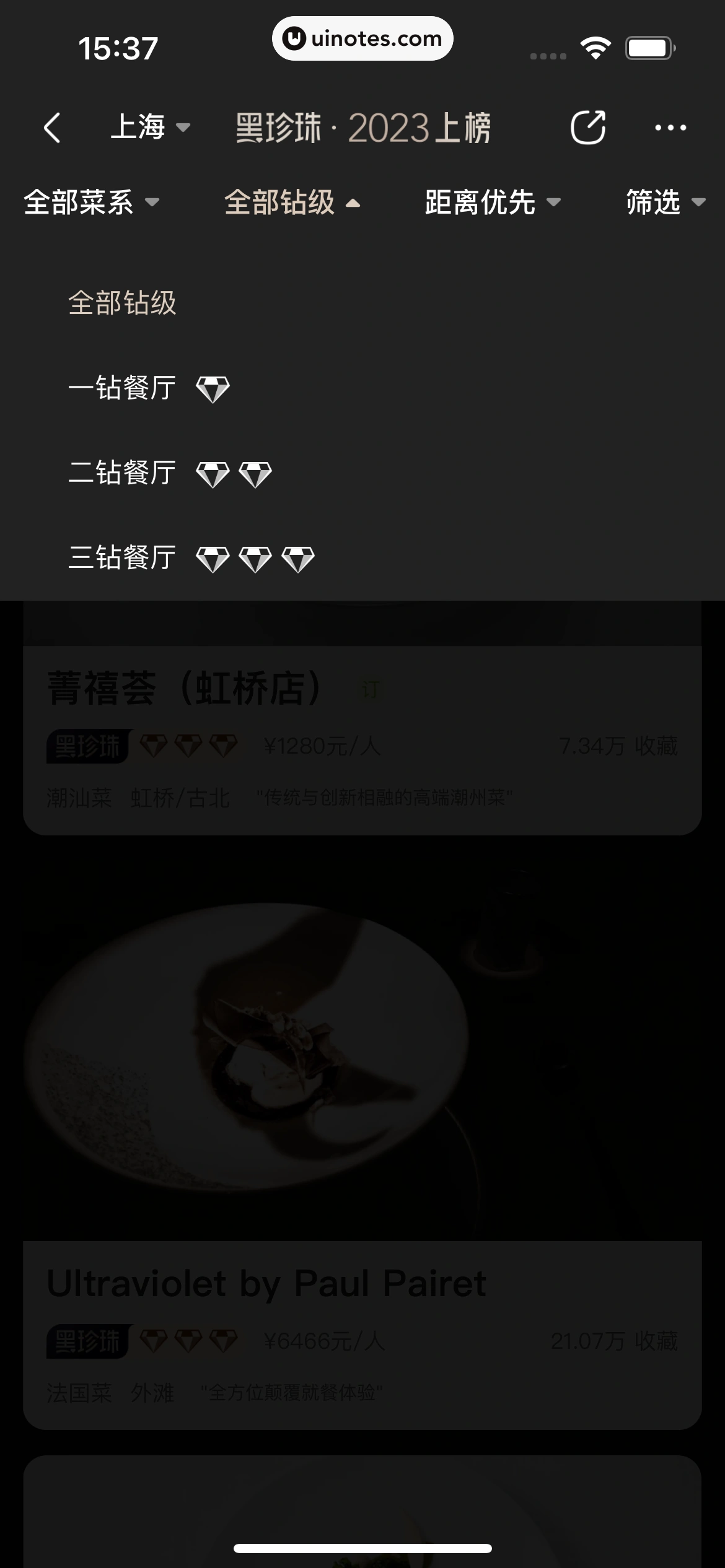Share the 黑珍珠 2023 list
This screenshot has height=1568, width=725.
(587, 128)
